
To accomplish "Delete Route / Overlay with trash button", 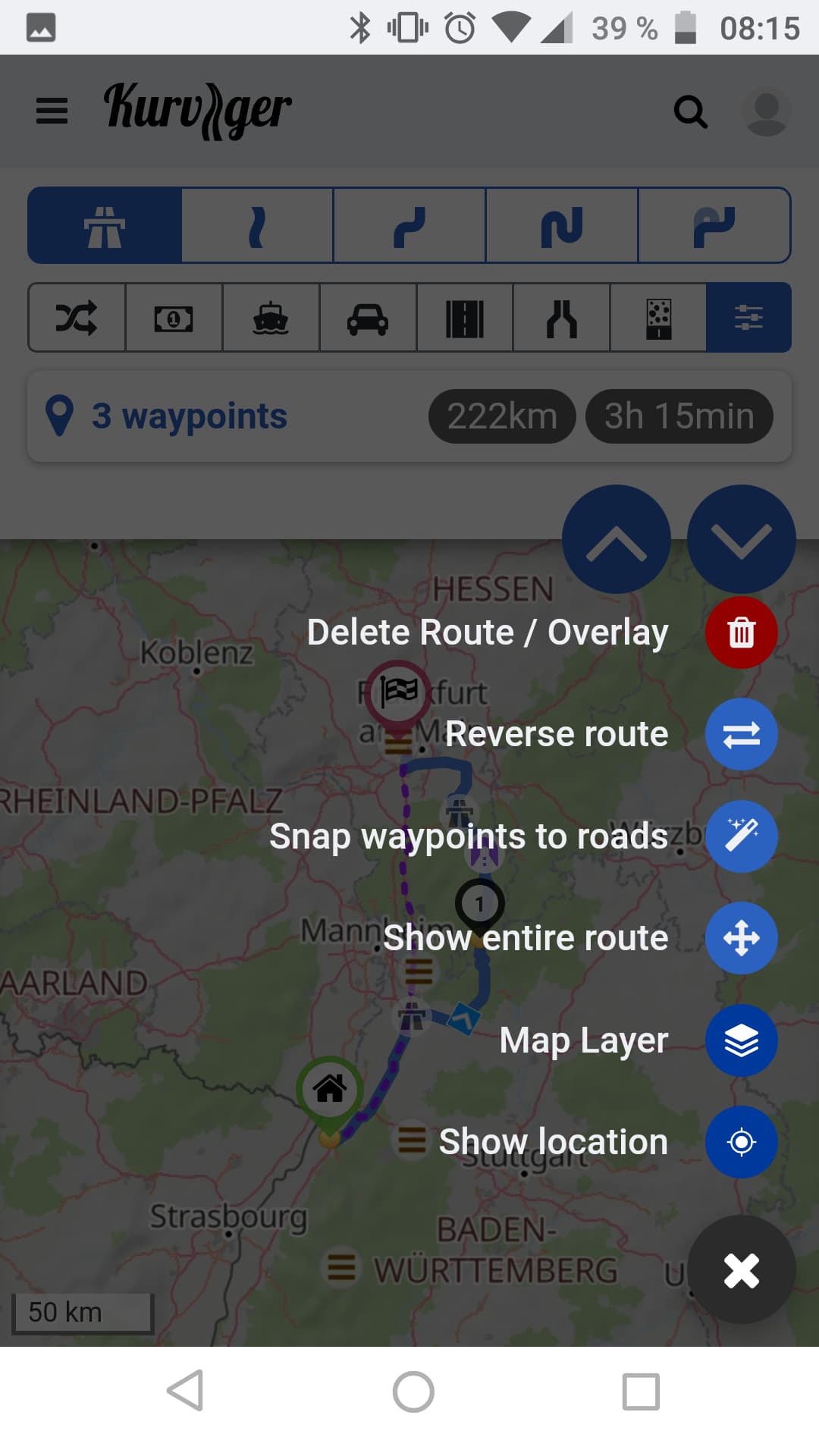I will point(741,632).
